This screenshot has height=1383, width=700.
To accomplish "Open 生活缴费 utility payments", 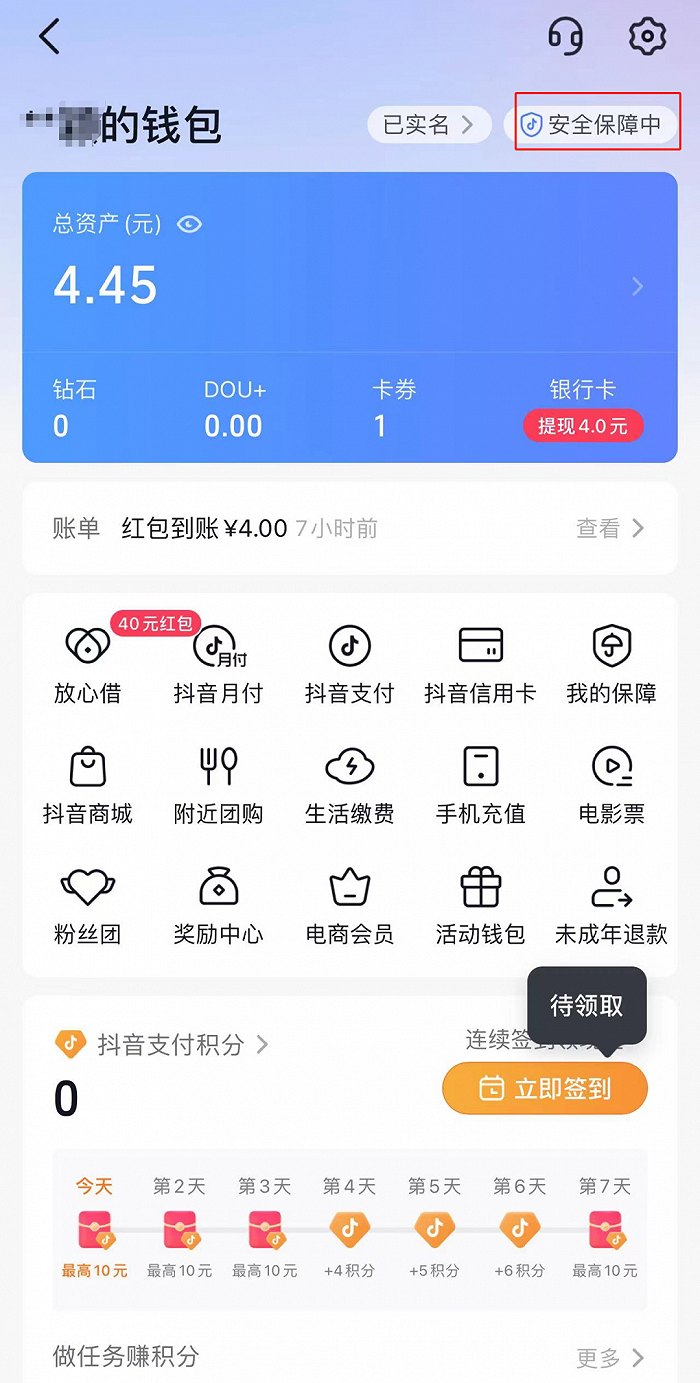I will 349,786.
